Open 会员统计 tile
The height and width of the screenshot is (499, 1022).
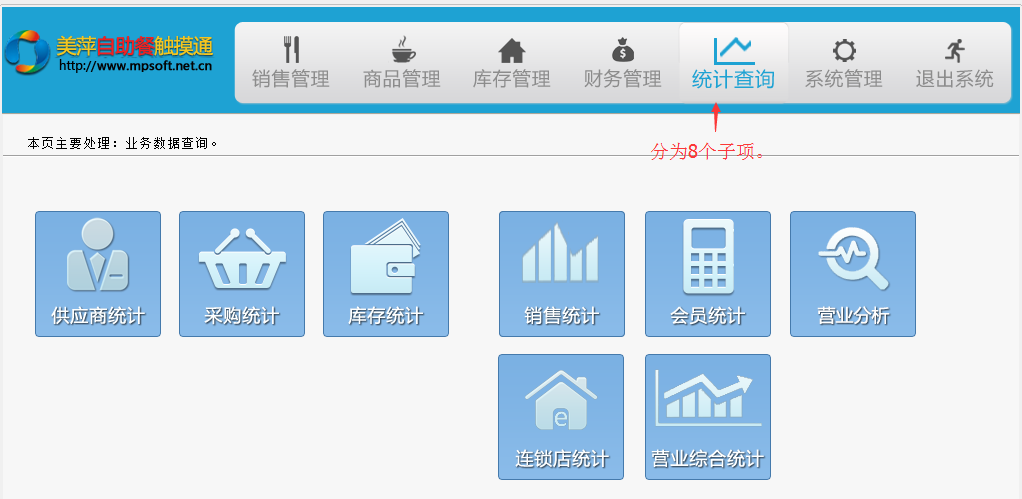[x=708, y=274]
